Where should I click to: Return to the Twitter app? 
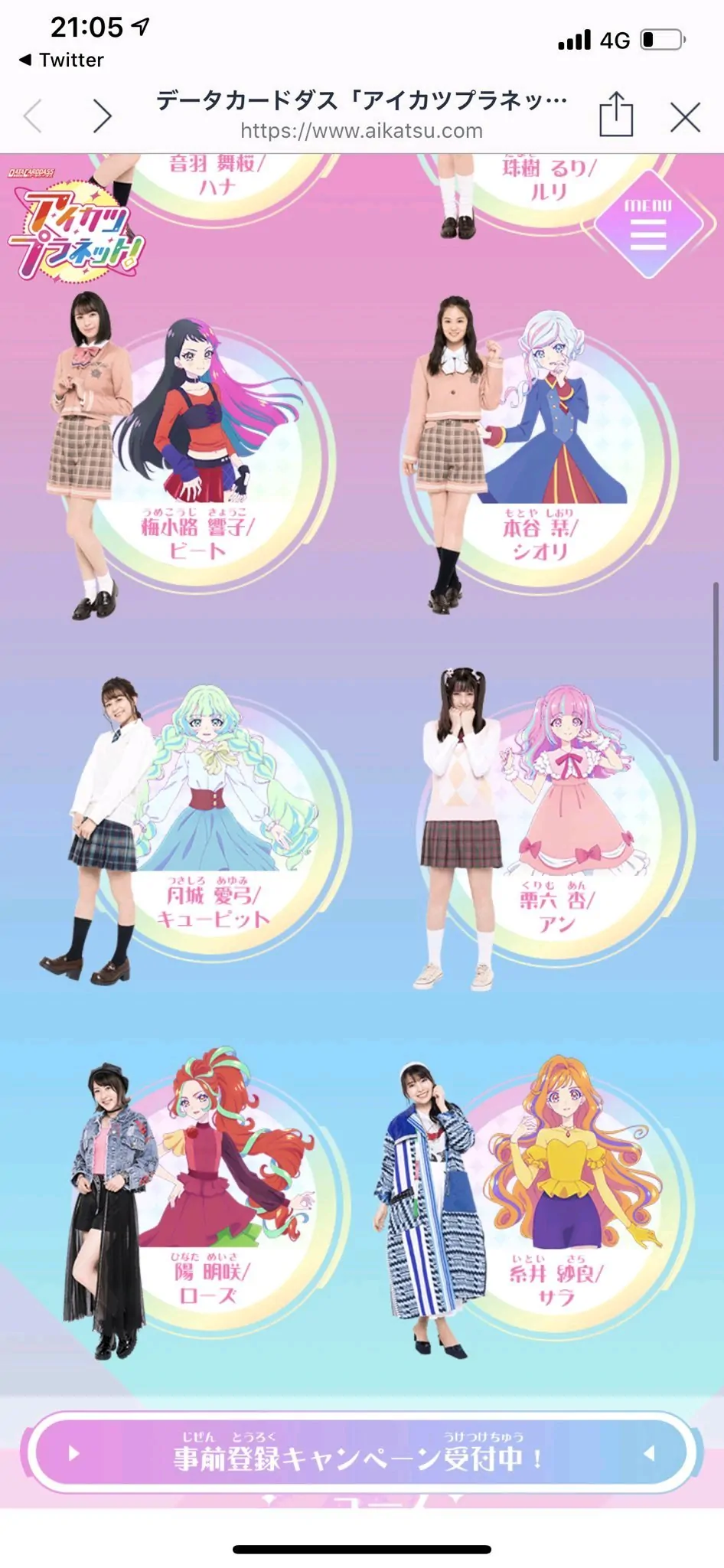click(x=61, y=60)
